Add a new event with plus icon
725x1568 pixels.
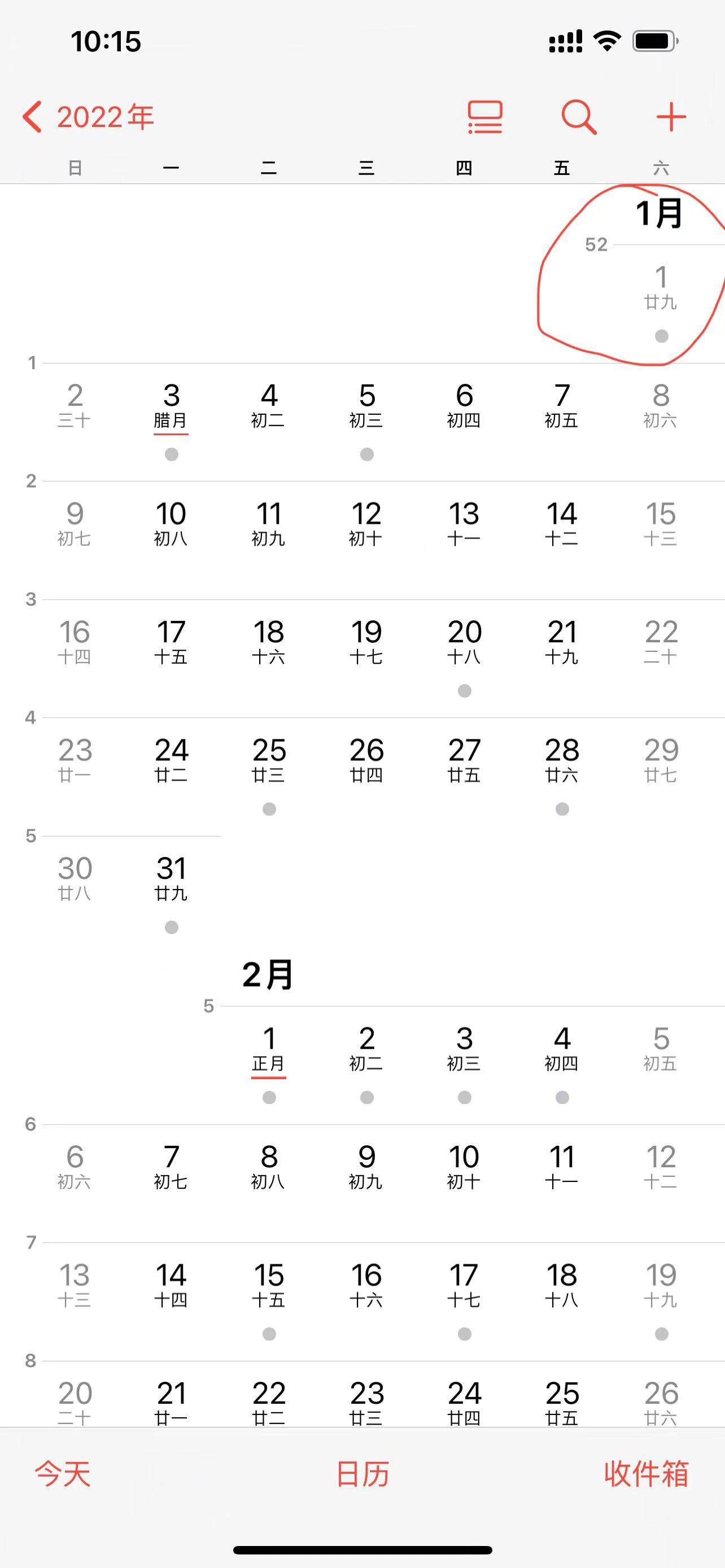point(671,116)
